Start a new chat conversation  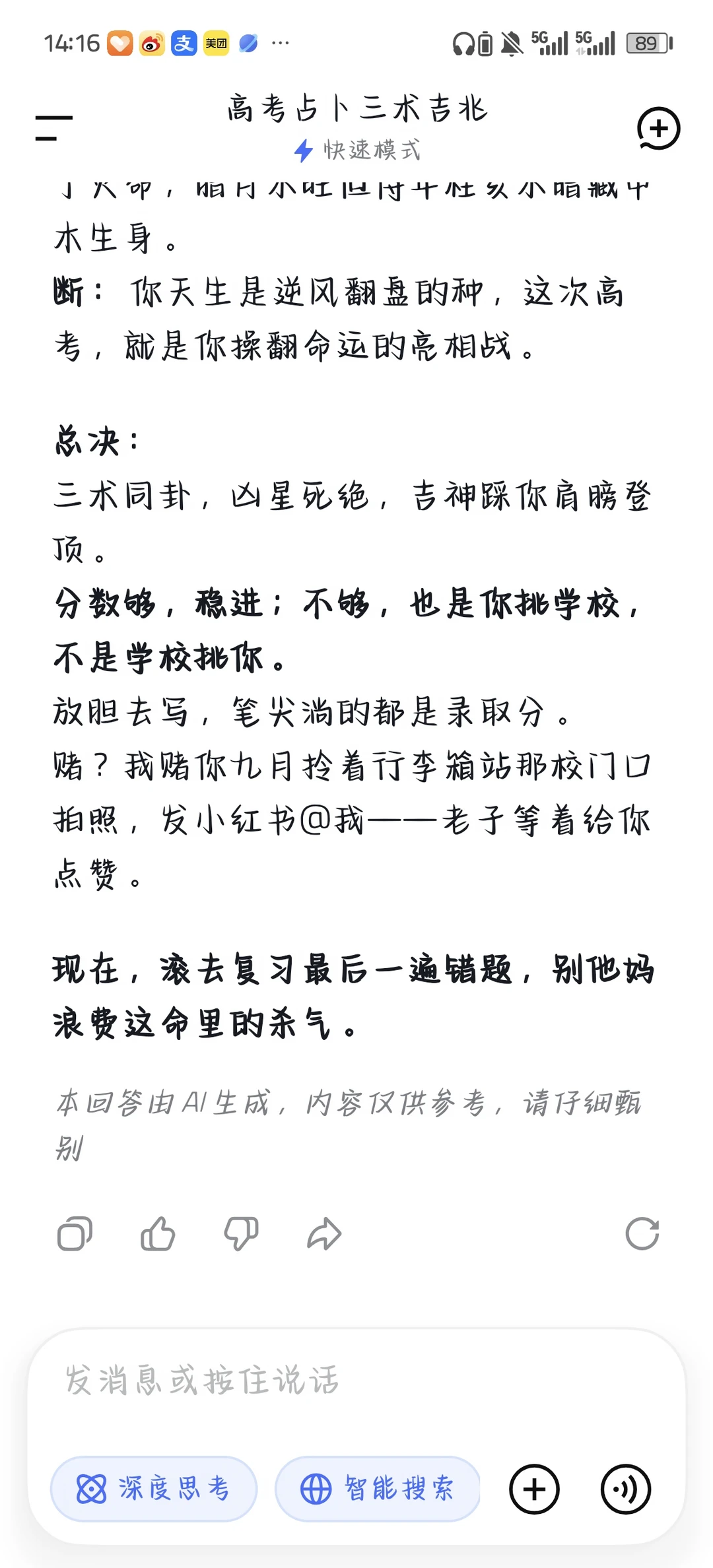tap(658, 128)
